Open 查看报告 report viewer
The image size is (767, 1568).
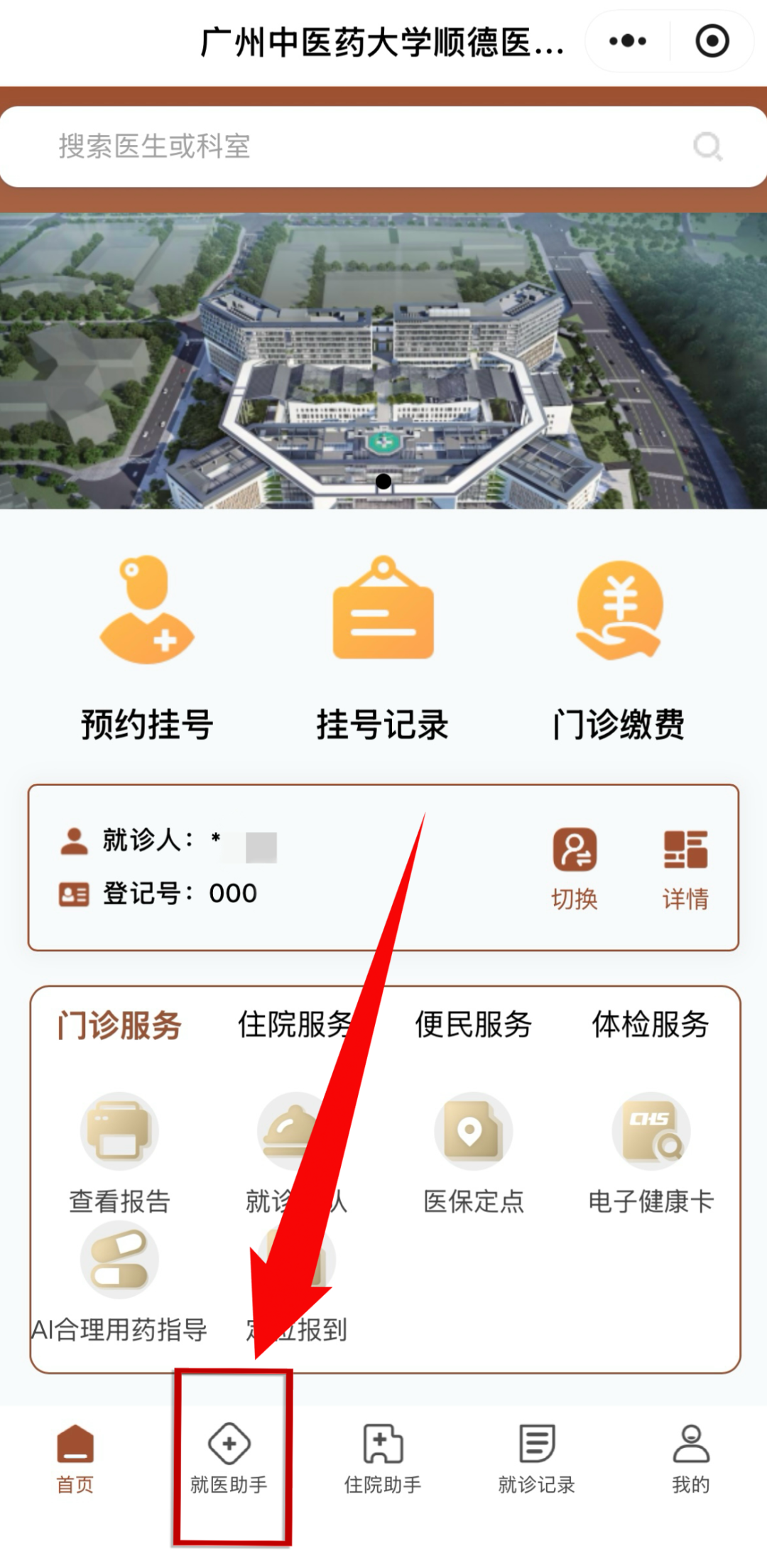tap(119, 1152)
